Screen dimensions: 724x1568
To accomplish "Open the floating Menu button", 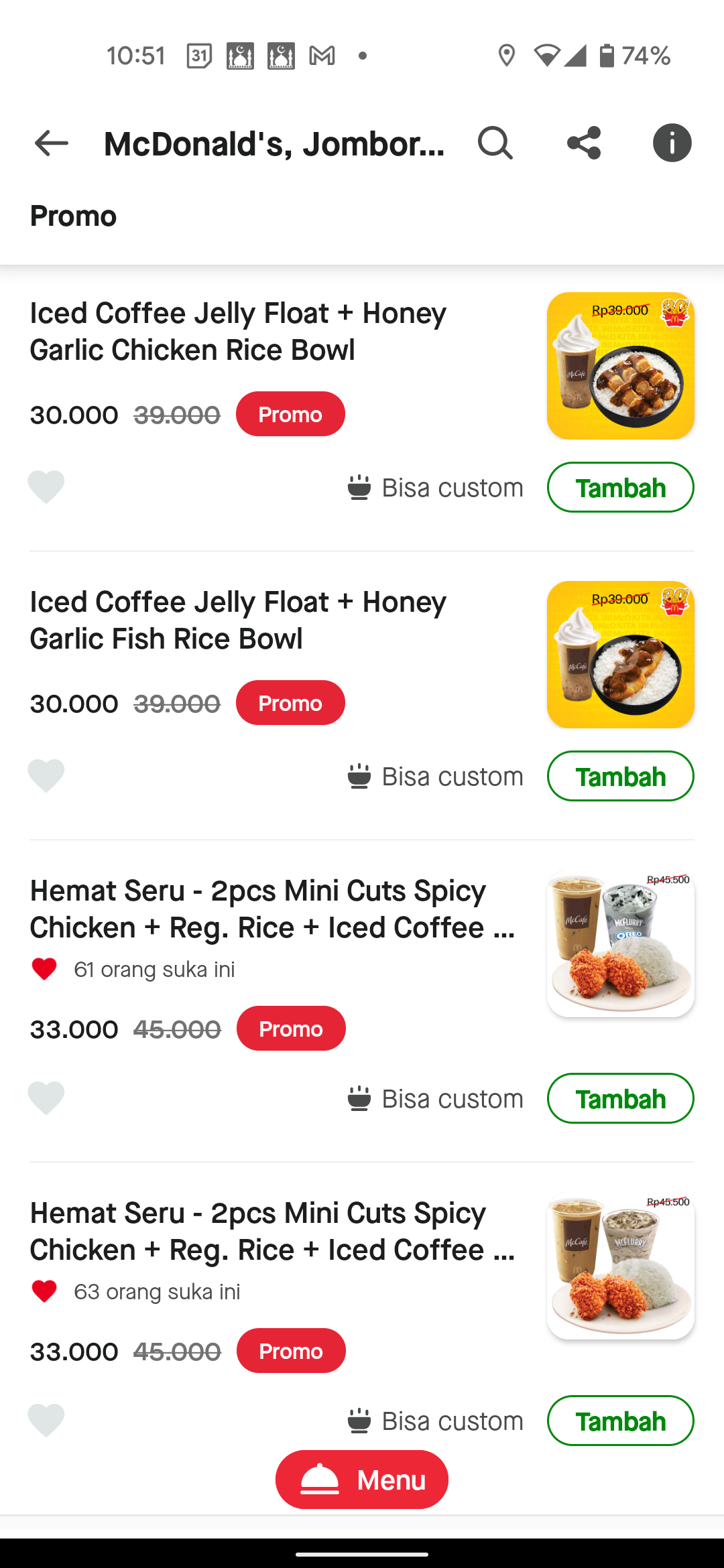I will tap(362, 1480).
